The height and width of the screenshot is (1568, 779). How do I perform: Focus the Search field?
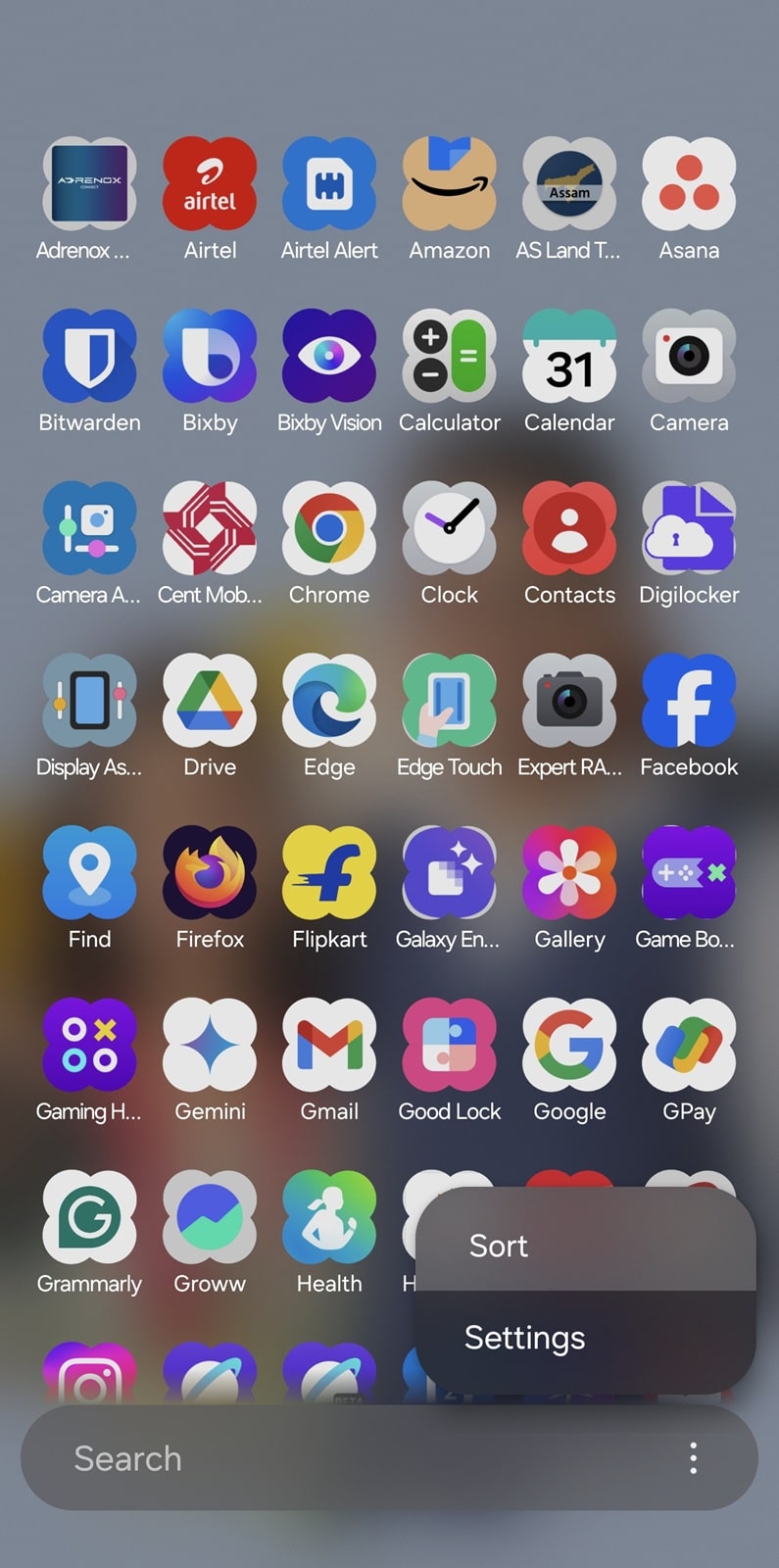pyautogui.click(x=343, y=1458)
